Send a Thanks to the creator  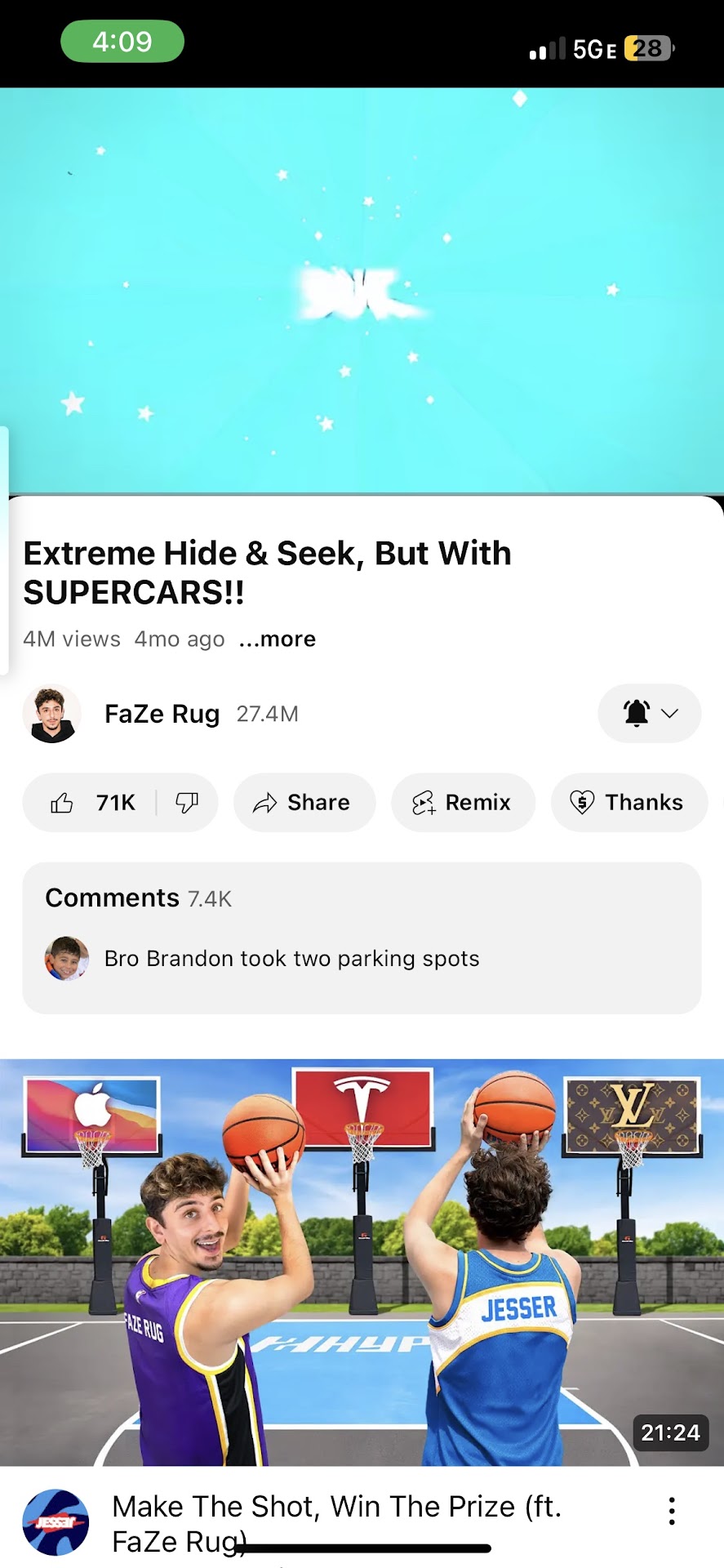click(628, 803)
